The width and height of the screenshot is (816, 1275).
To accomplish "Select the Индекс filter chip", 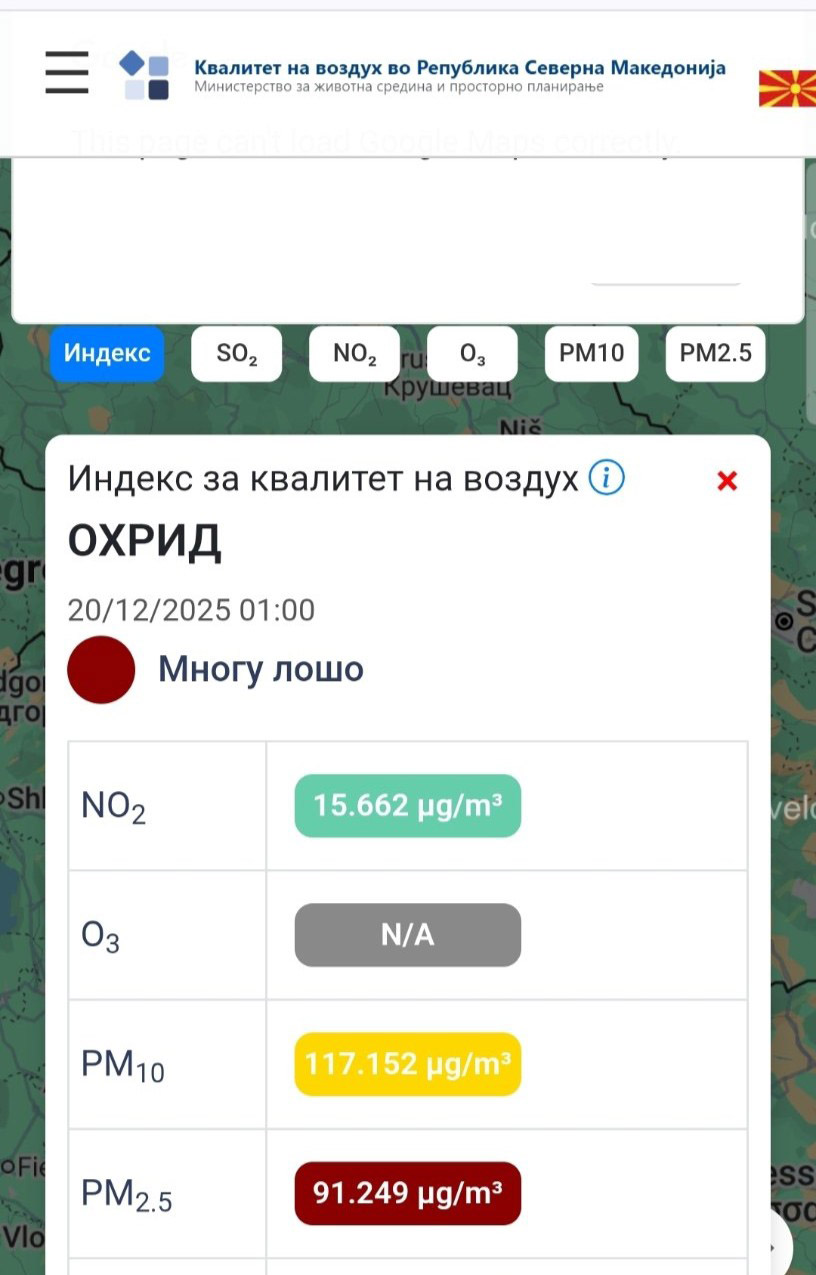I will [107, 353].
